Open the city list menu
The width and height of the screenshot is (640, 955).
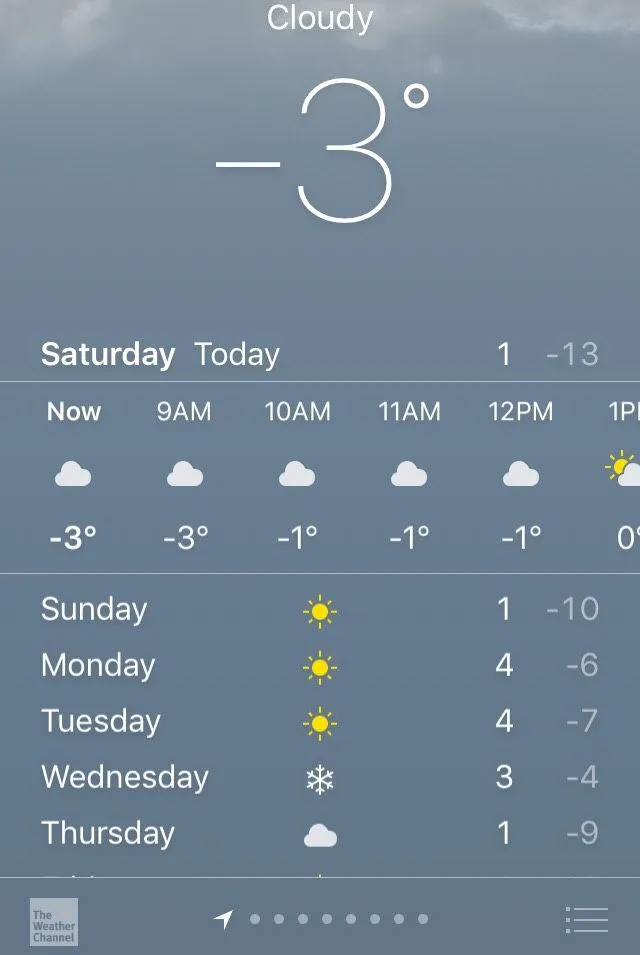586,919
